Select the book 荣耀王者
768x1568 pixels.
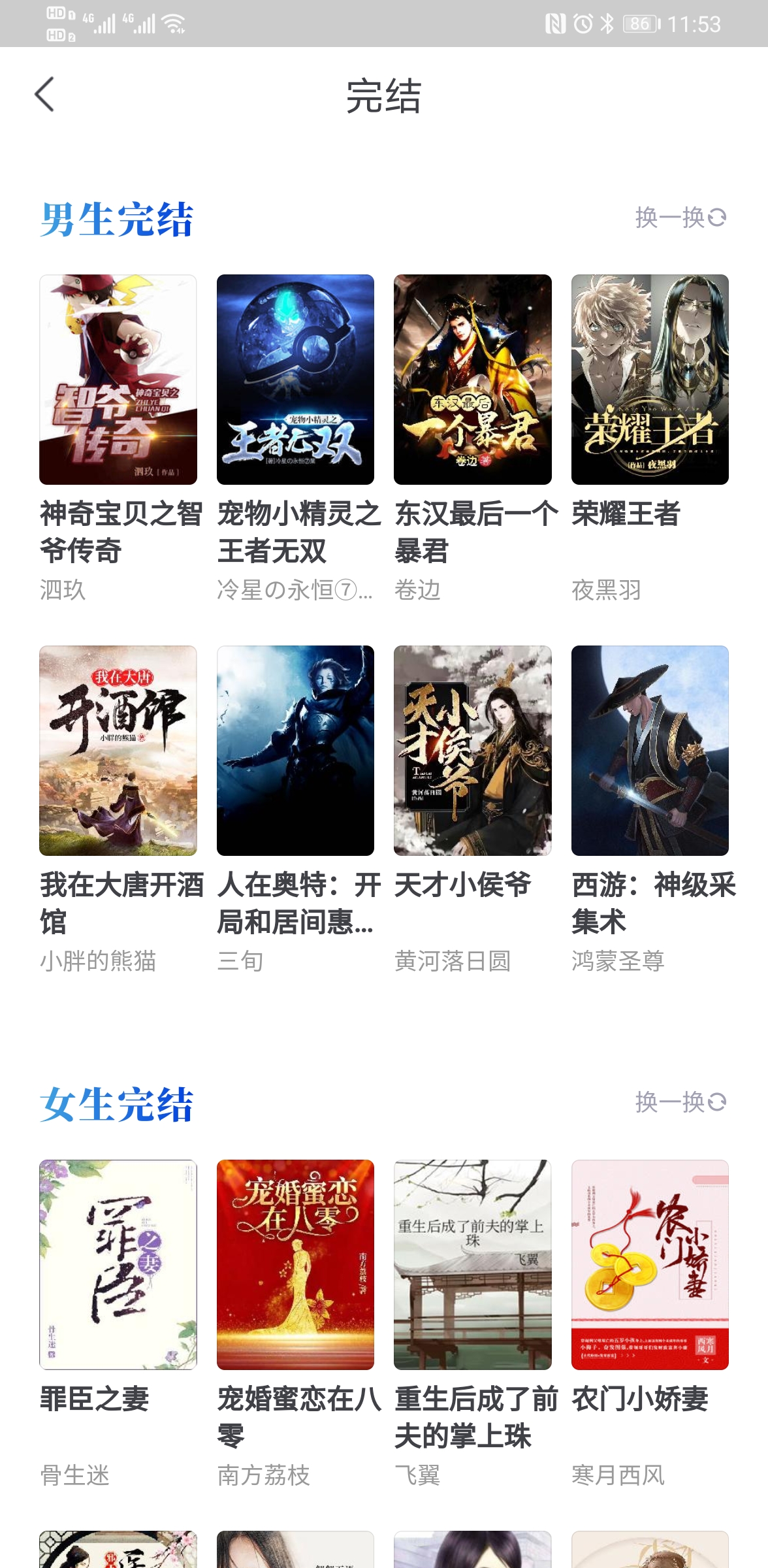(650, 380)
